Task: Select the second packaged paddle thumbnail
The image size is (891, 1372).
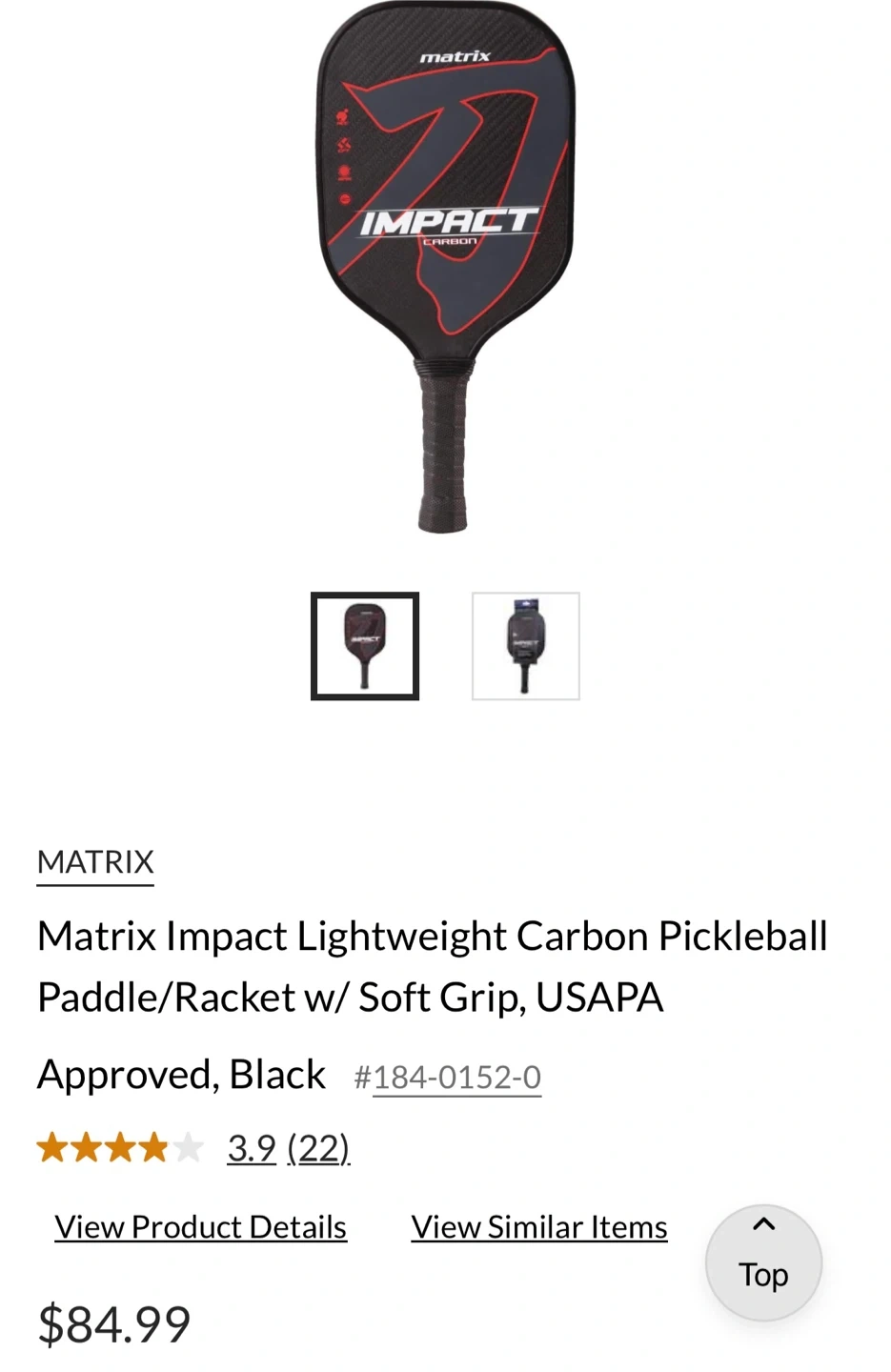Action: [525, 646]
